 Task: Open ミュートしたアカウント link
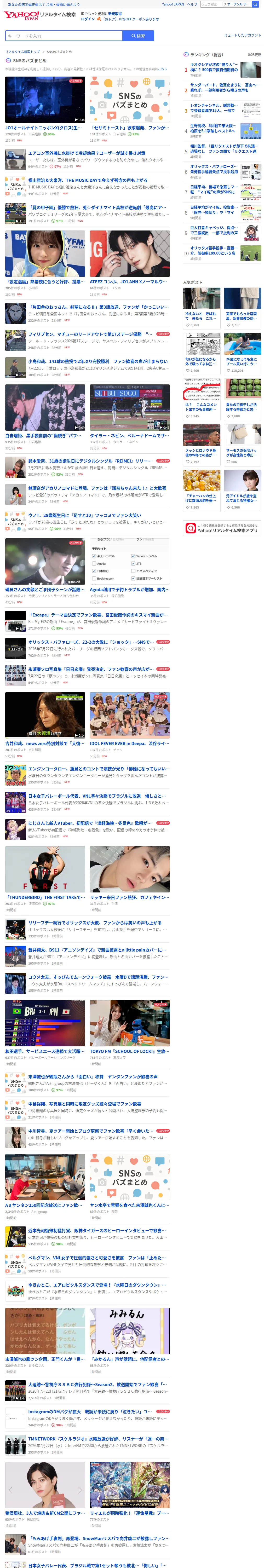242,35
